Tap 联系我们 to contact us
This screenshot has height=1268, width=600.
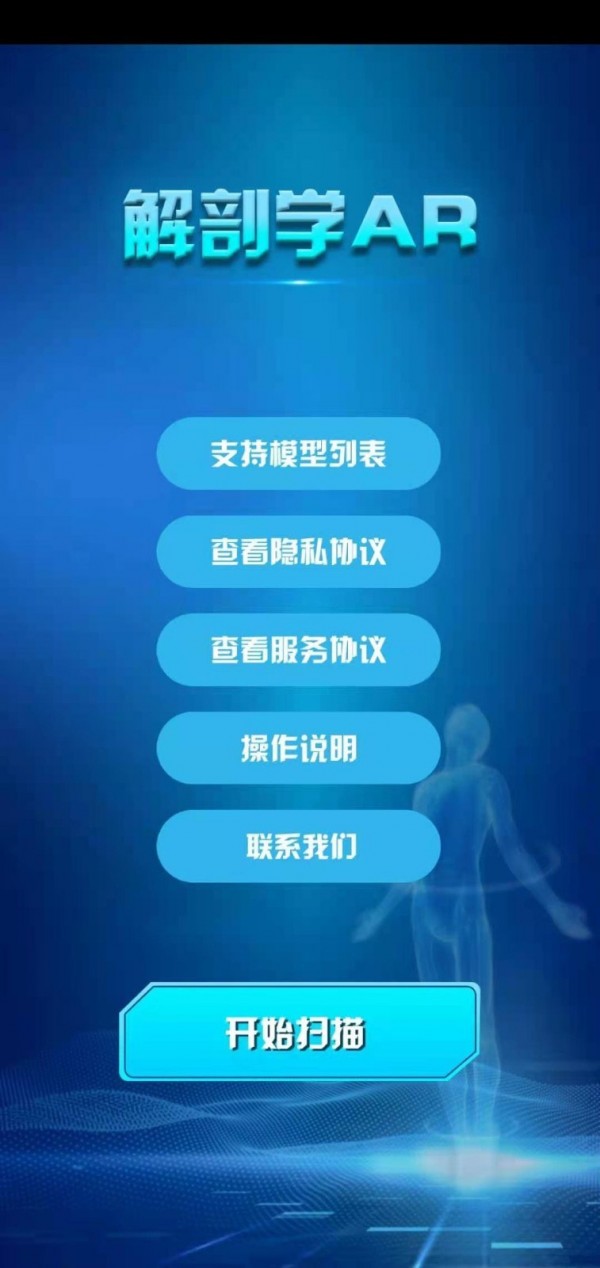point(298,846)
